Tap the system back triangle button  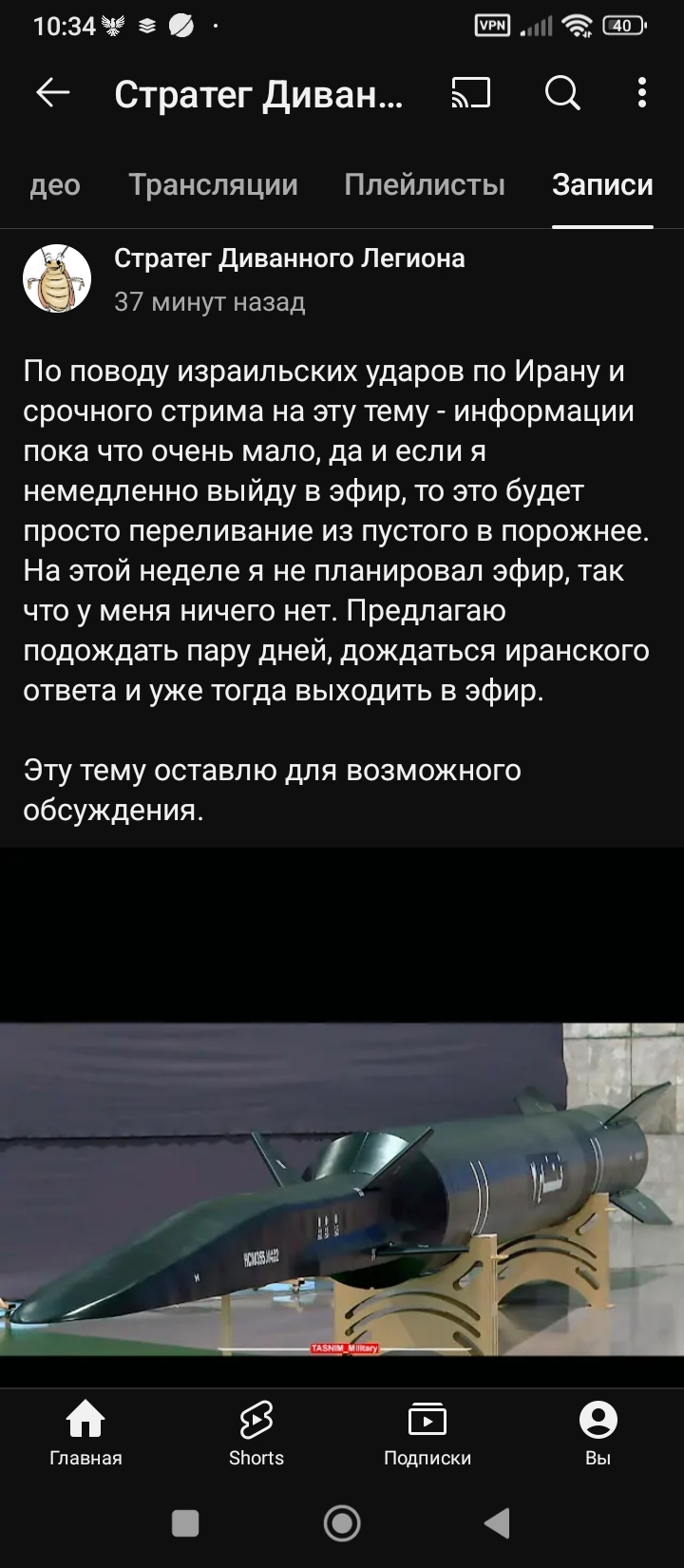[x=497, y=1523]
